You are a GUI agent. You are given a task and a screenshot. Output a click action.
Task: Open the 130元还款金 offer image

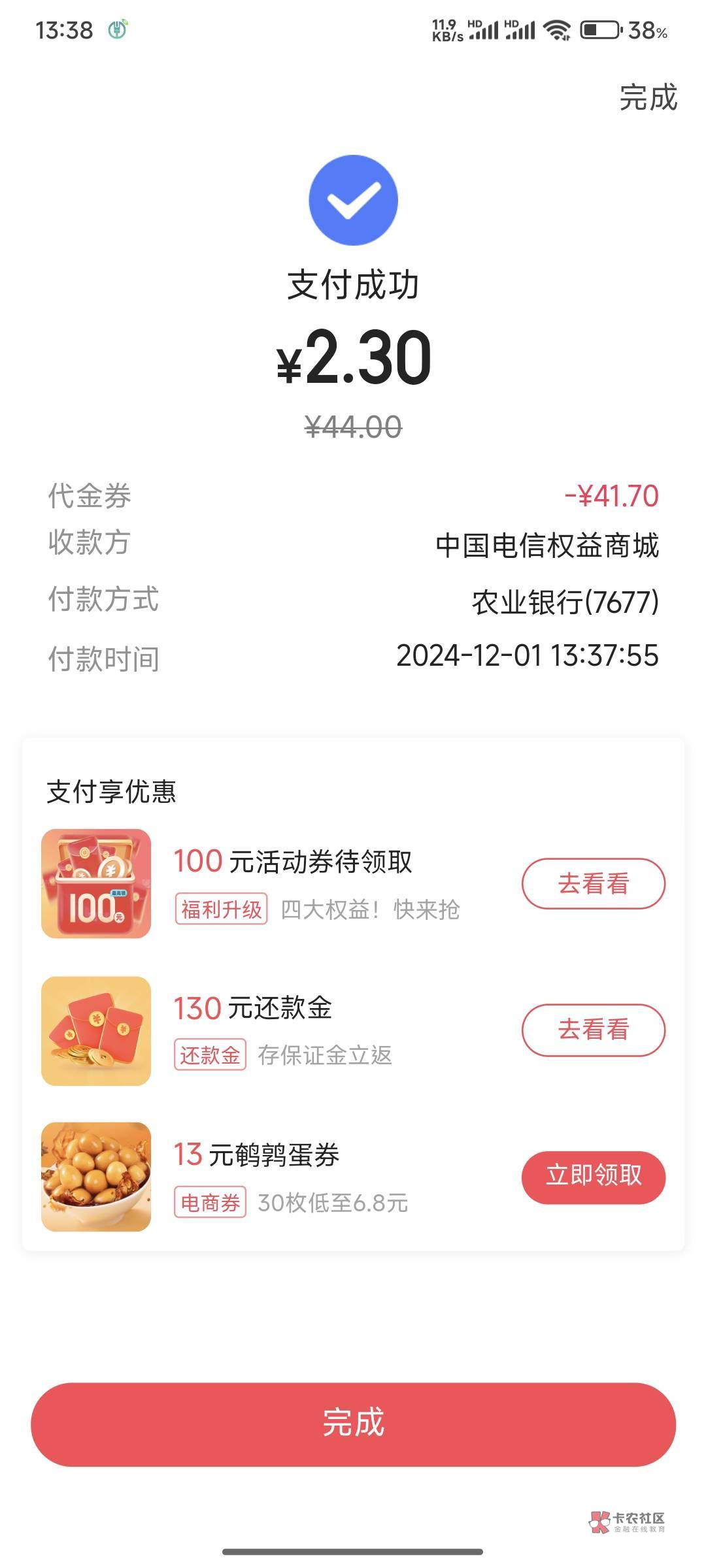(x=96, y=1030)
